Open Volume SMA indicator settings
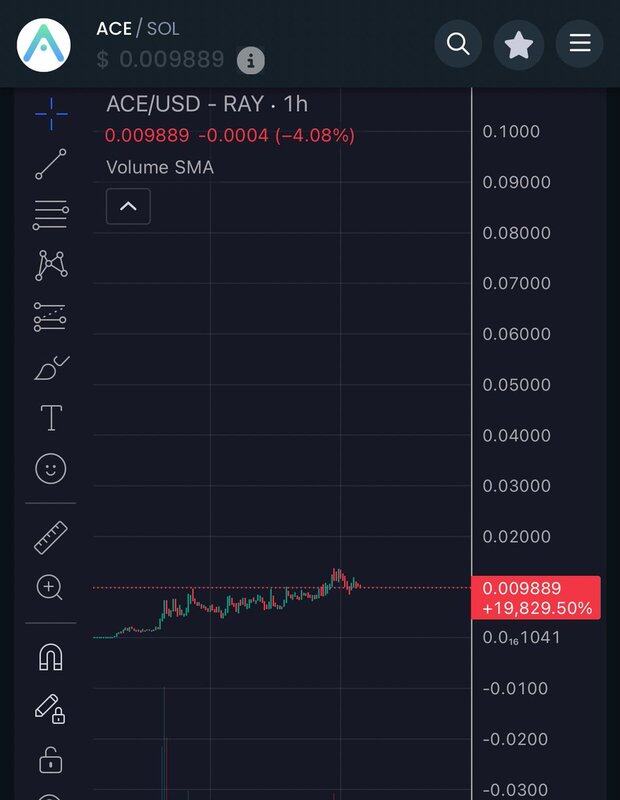This screenshot has width=620, height=800. [x=160, y=168]
